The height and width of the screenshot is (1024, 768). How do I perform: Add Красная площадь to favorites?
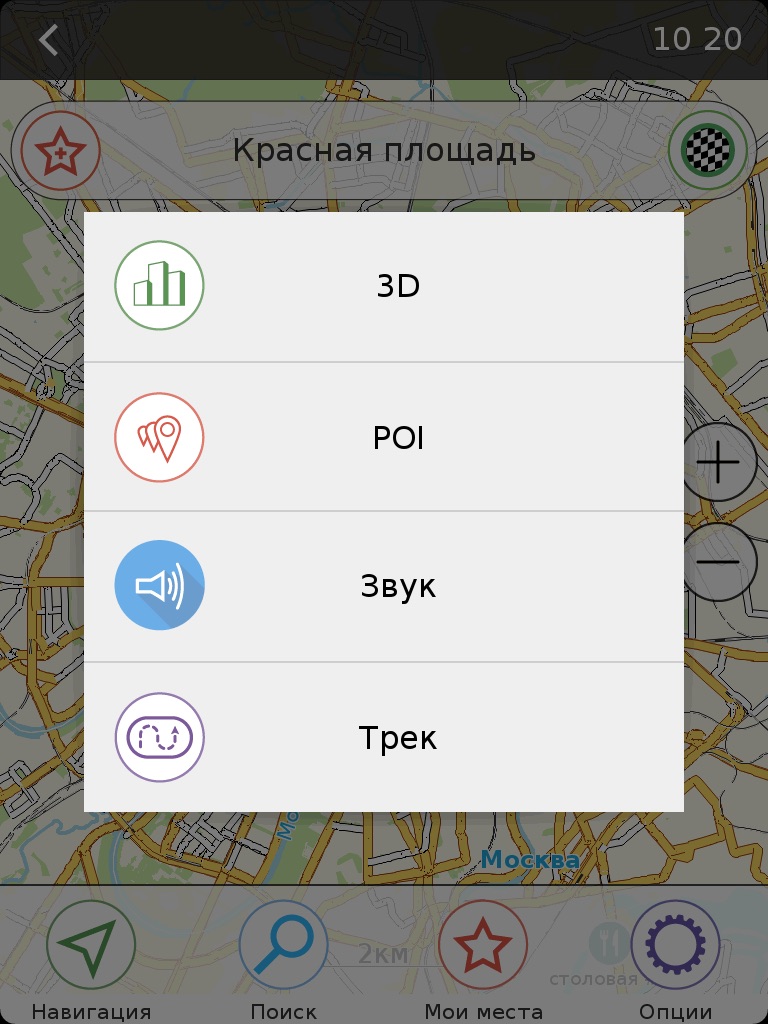pyautogui.click(x=61, y=151)
